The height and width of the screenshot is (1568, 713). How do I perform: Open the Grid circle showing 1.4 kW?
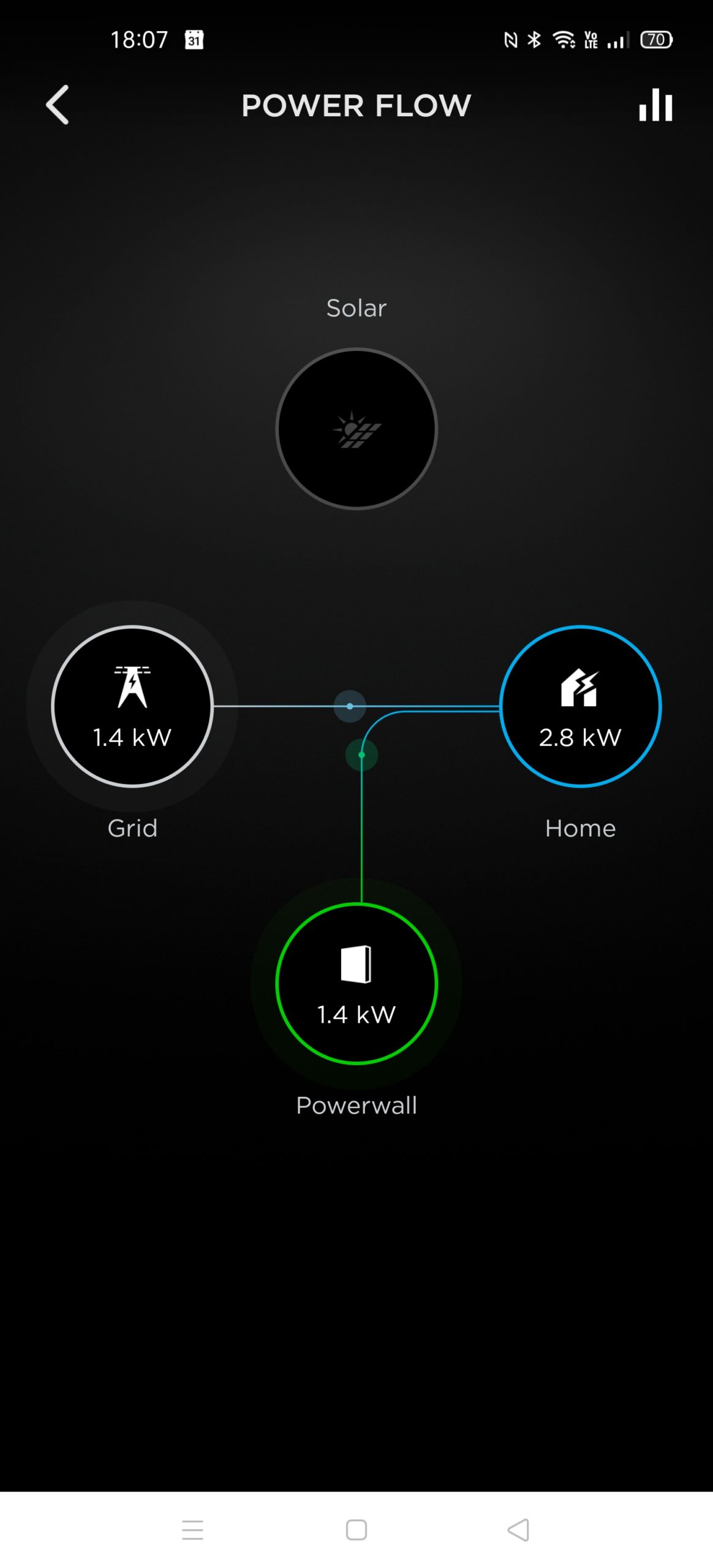(x=132, y=706)
